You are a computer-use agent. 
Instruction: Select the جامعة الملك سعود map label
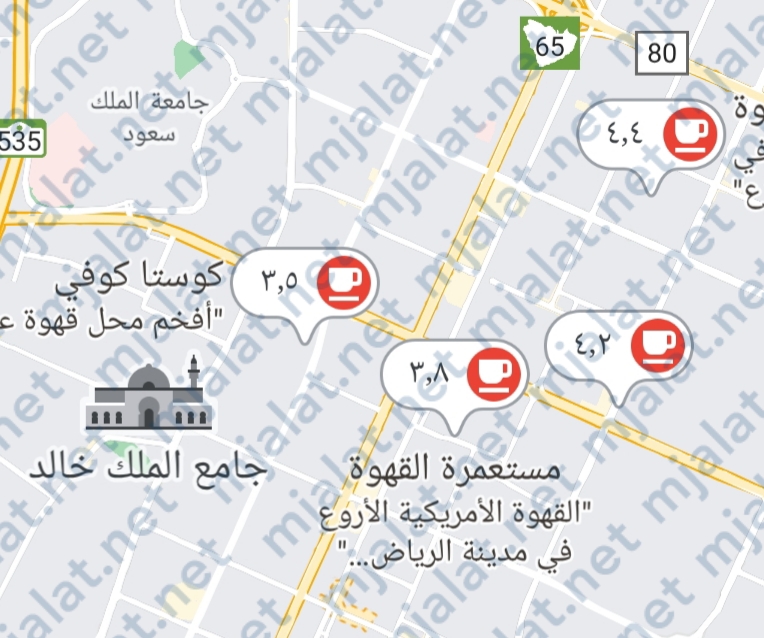146,117
